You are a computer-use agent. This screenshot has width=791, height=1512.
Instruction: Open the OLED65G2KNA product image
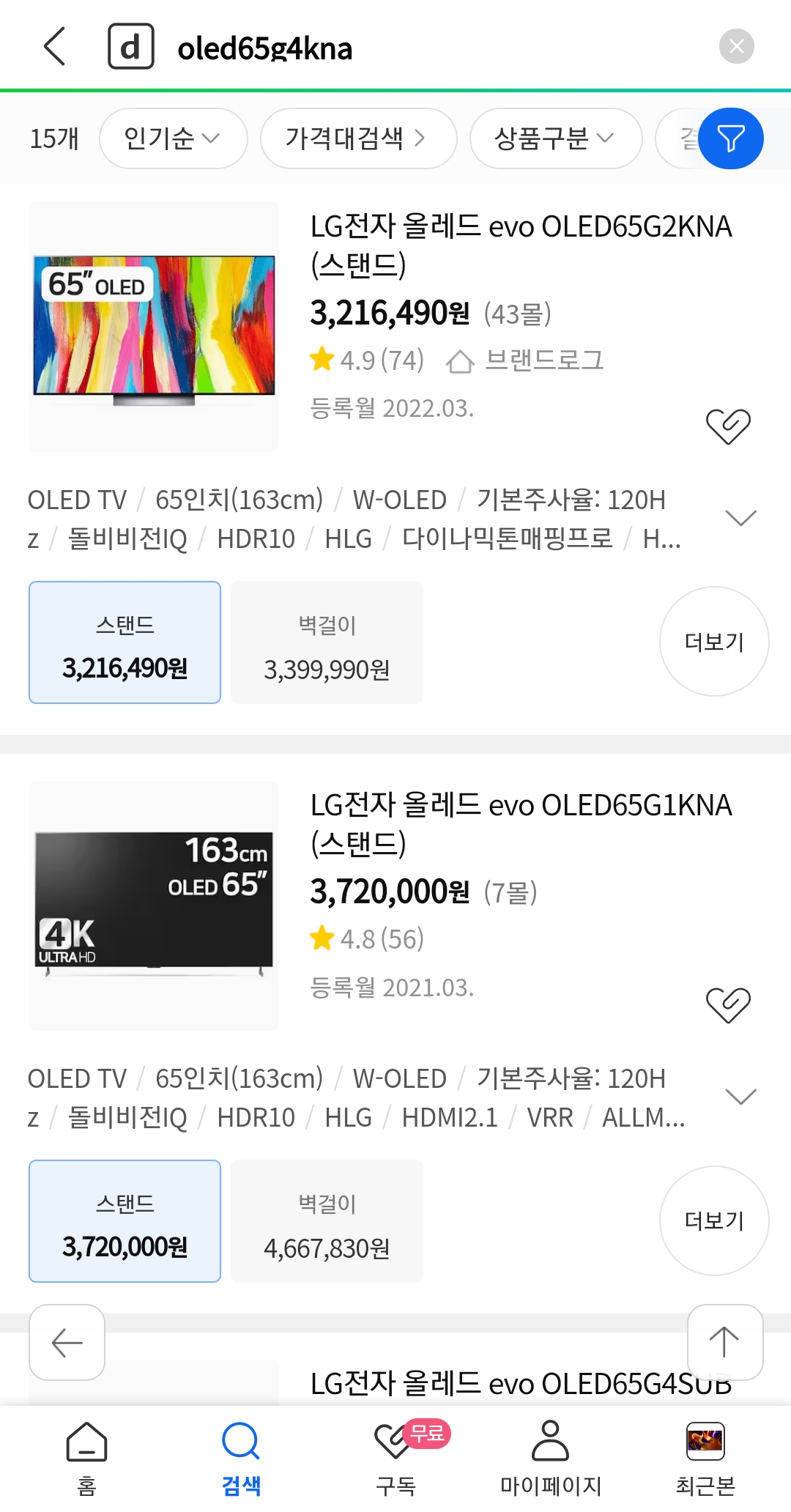154,327
